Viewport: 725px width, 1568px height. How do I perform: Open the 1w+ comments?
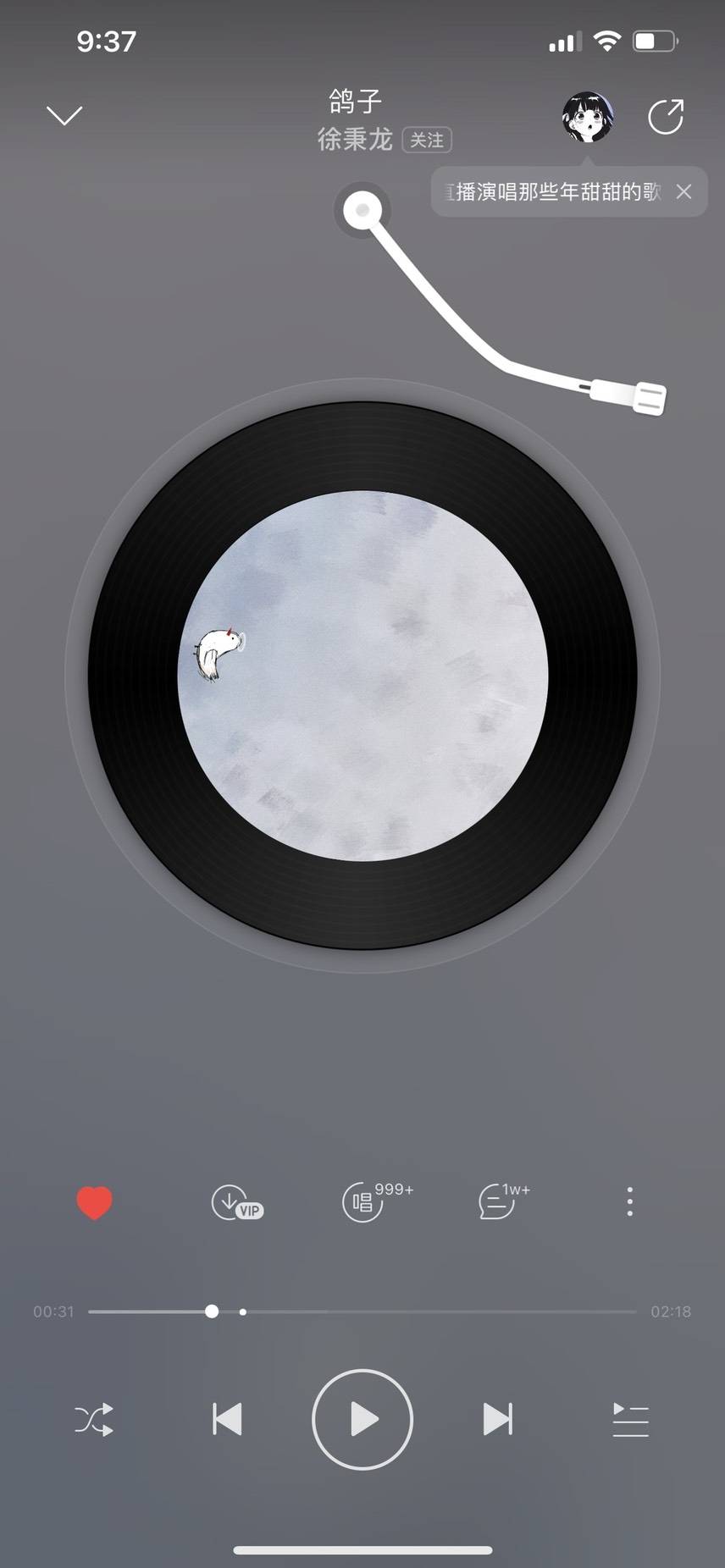tap(501, 1201)
